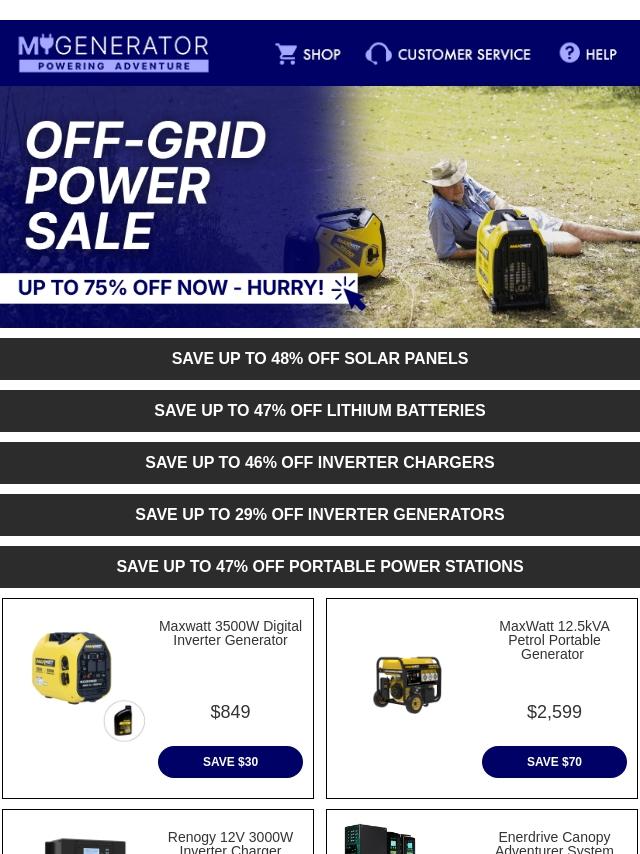
Task: Open Maxwatt 3500W Digital Inverter Generator image
Action: (x=72, y=668)
